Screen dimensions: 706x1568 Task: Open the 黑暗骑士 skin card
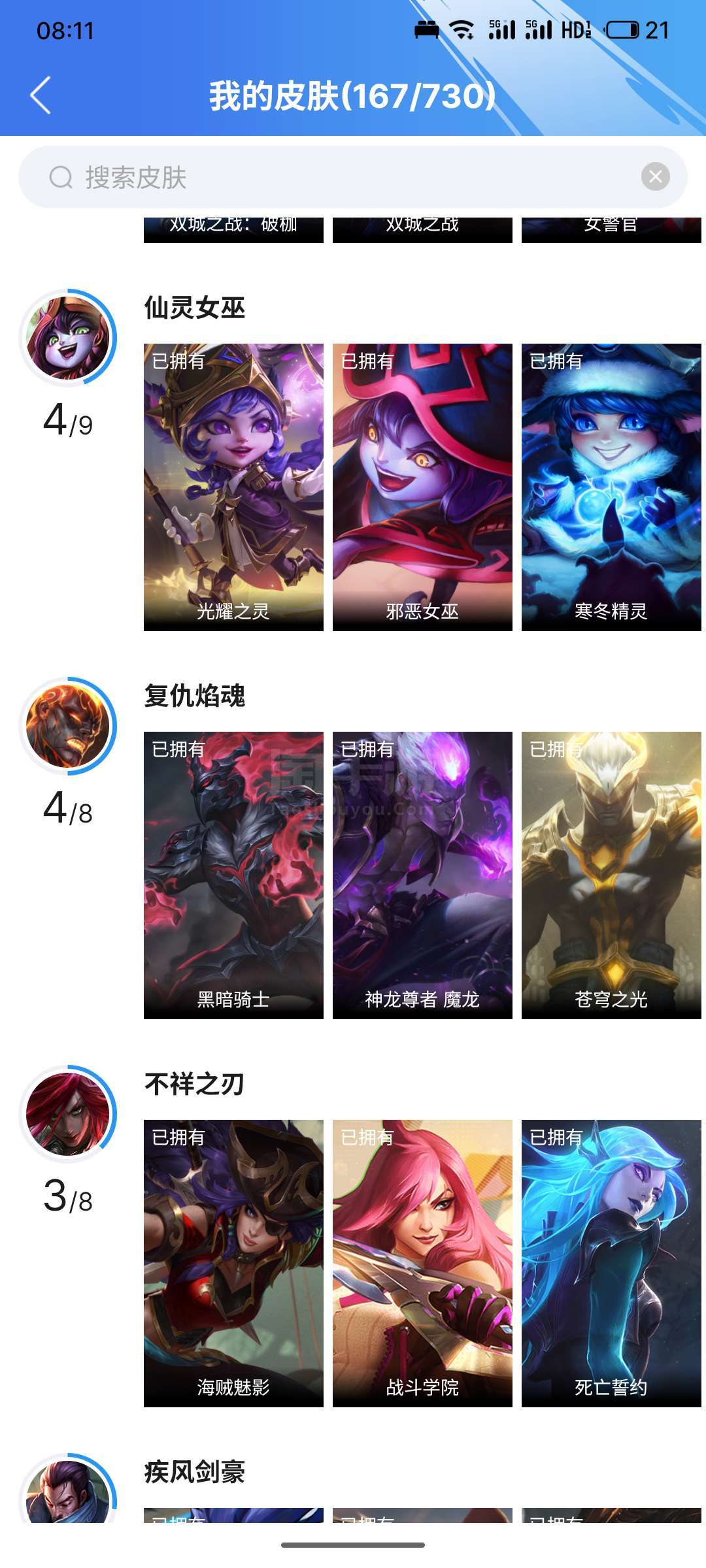[x=233, y=875]
